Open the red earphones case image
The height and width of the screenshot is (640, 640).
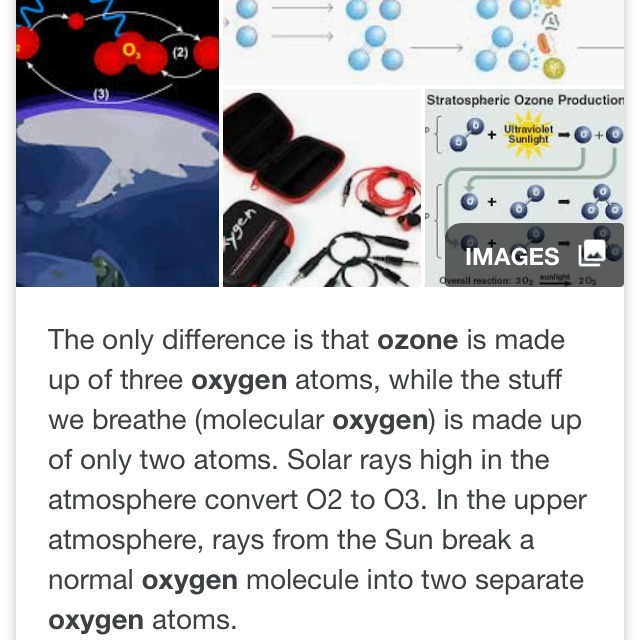[322, 188]
